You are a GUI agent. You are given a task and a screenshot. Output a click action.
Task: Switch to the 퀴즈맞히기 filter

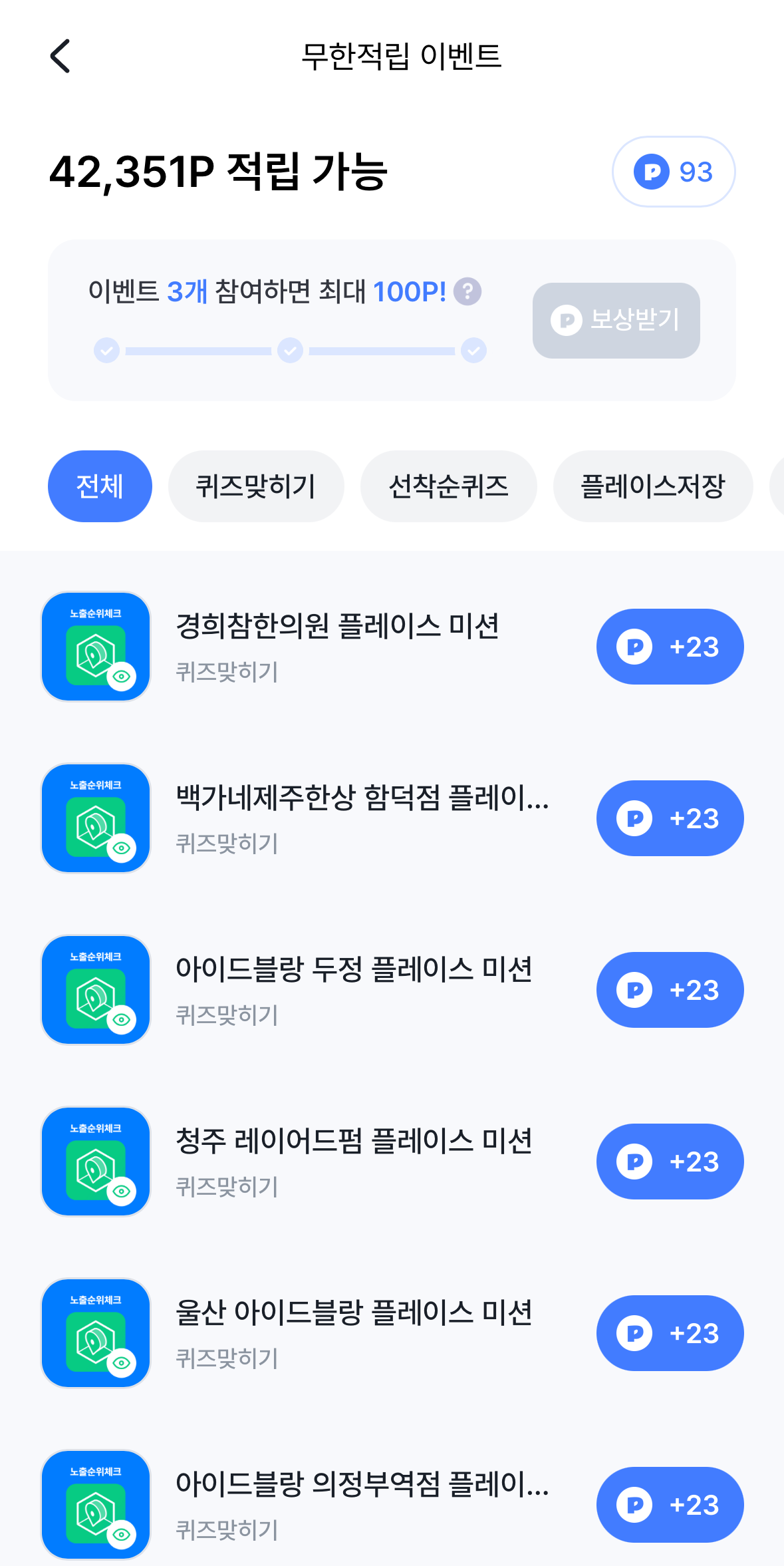pyautogui.click(x=256, y=486)
